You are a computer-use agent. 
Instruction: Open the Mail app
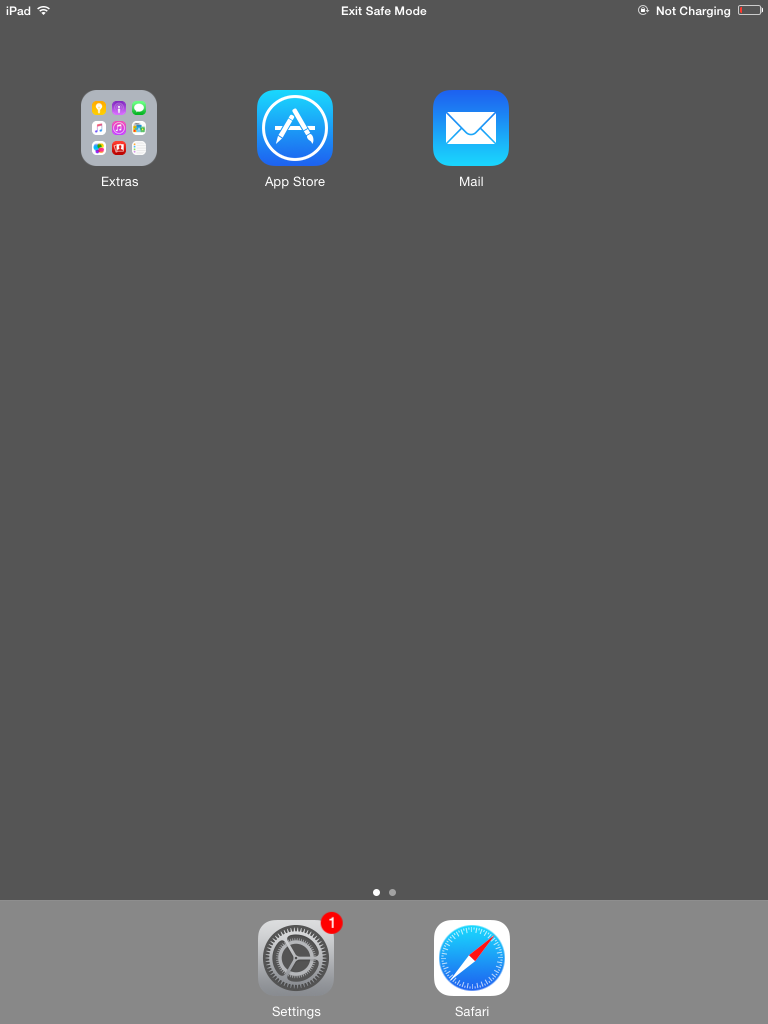click(471, 128)
